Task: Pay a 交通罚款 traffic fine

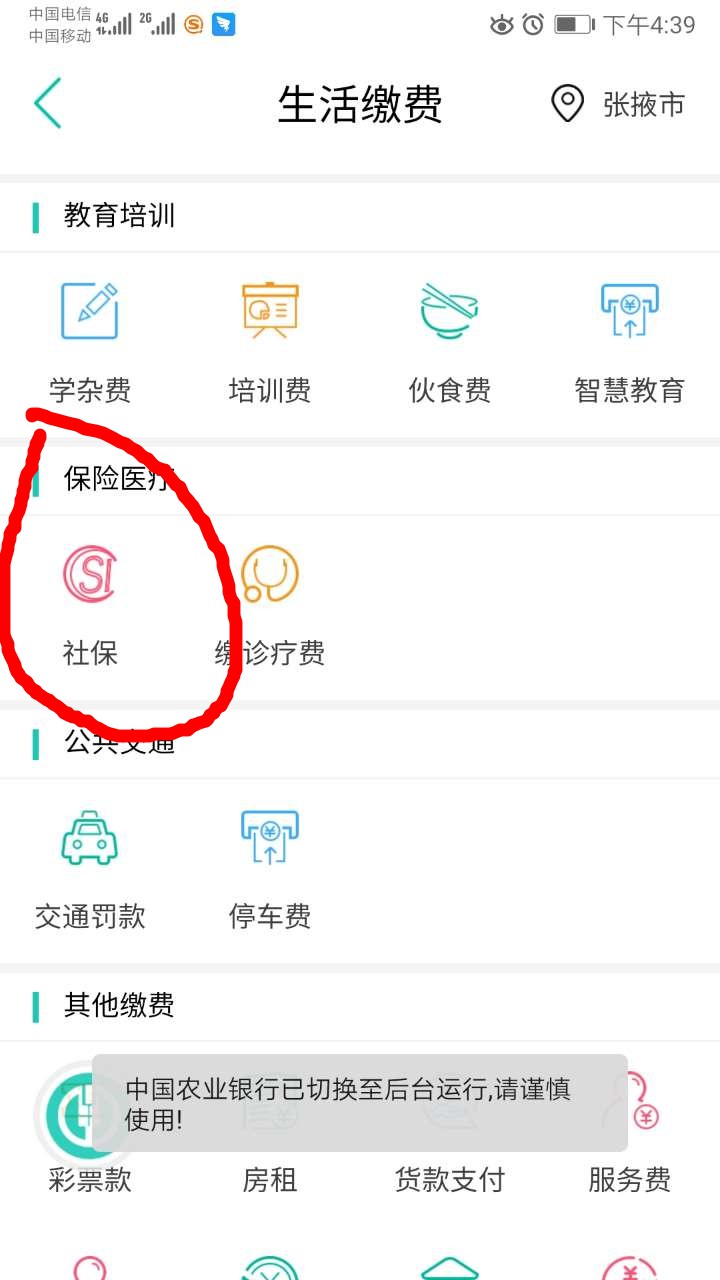Action: (x=90, y=866)
